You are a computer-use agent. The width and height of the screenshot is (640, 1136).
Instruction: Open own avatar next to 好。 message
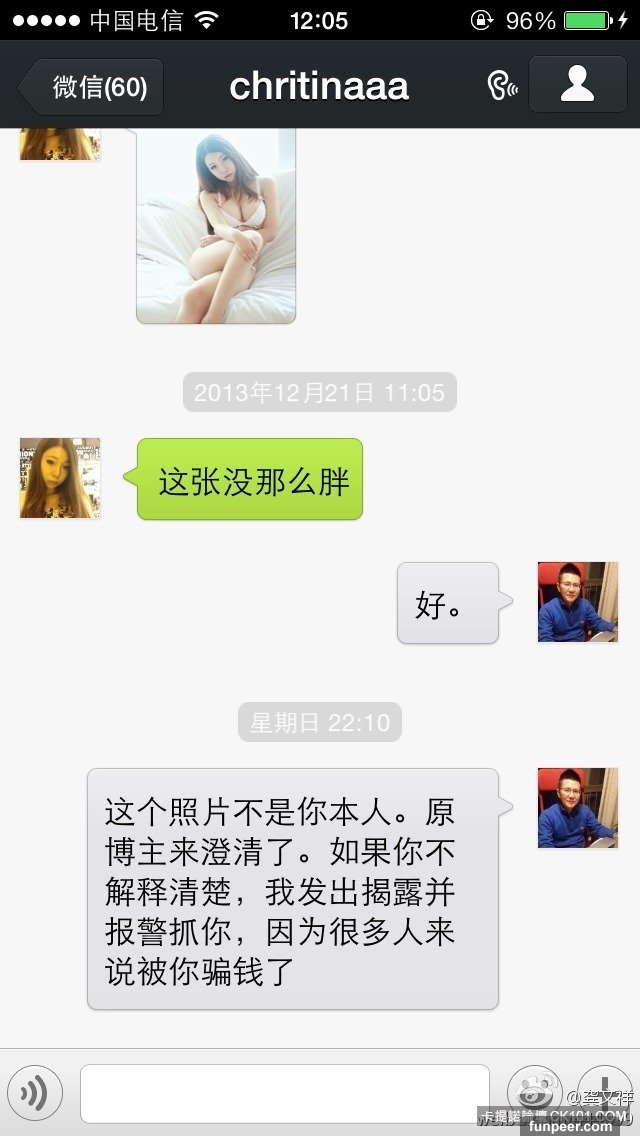[578, 602]
